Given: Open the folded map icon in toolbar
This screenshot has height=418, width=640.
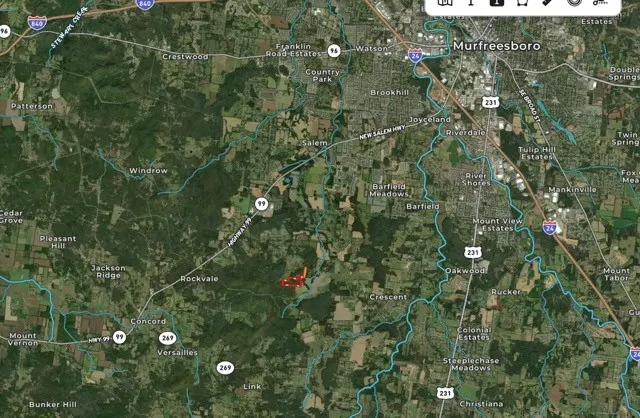Looking at the screenshot, I should coord(445,2).
